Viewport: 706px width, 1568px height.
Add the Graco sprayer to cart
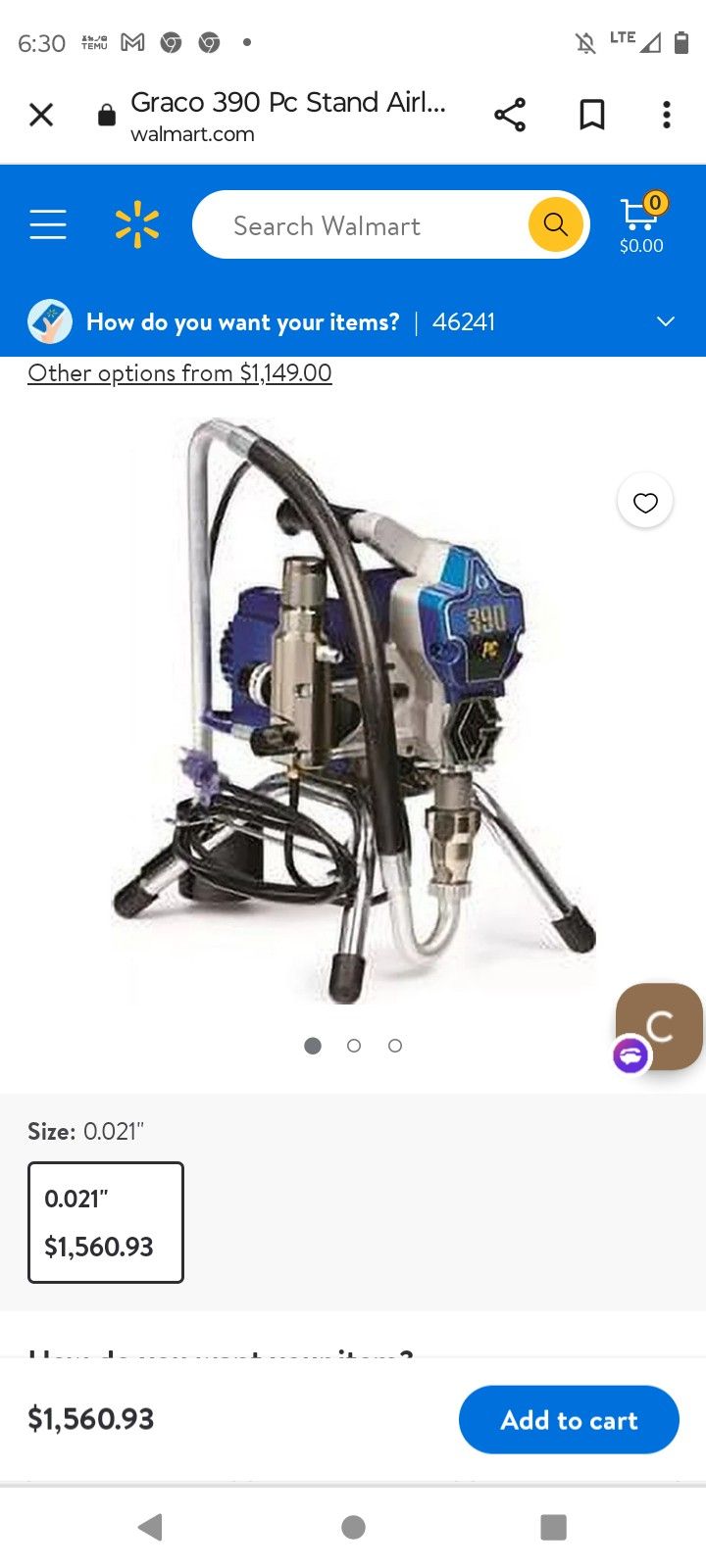(x=569, y=1419)
